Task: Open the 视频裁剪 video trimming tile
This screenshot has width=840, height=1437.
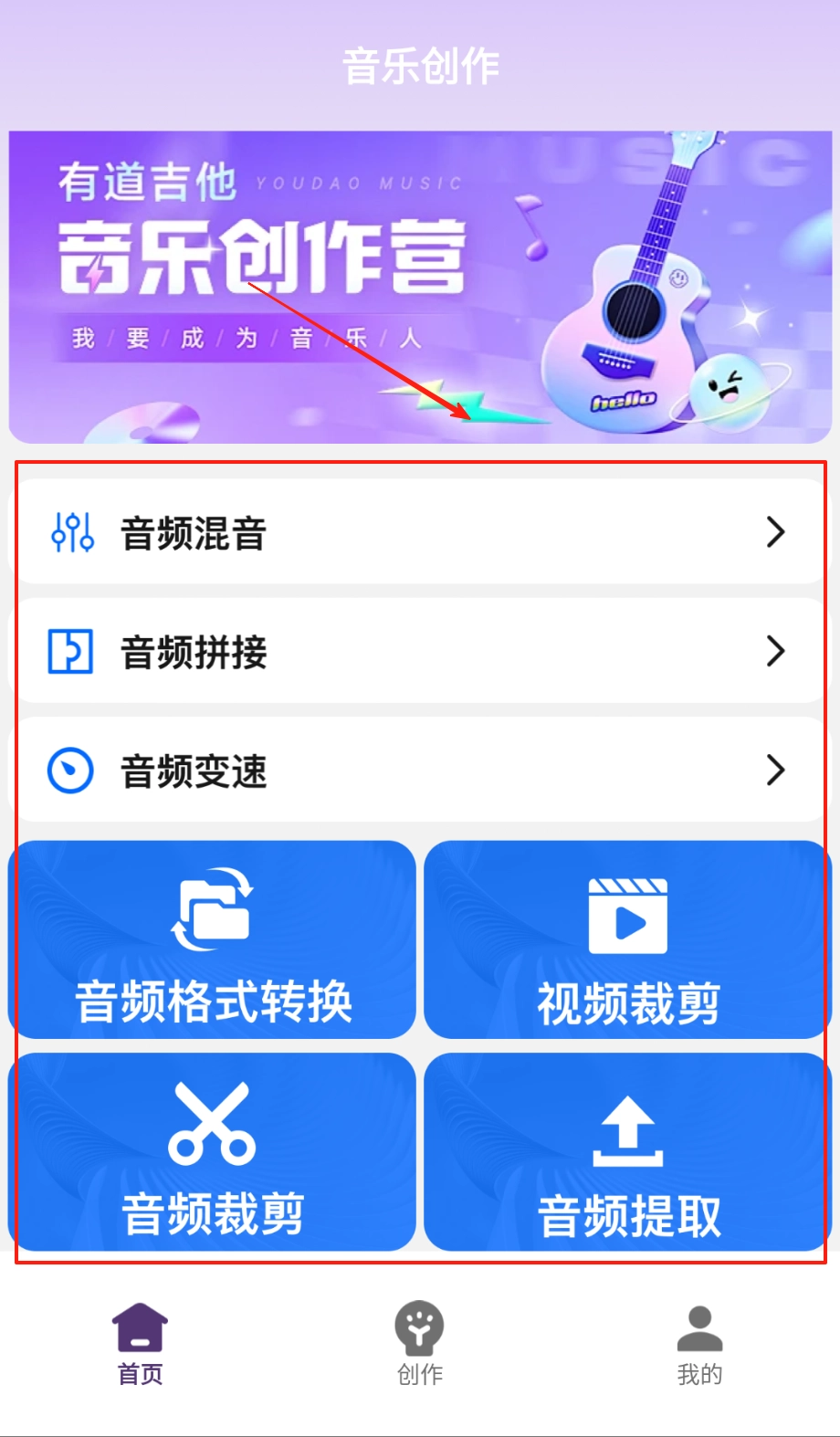Action: coord(627,940)
